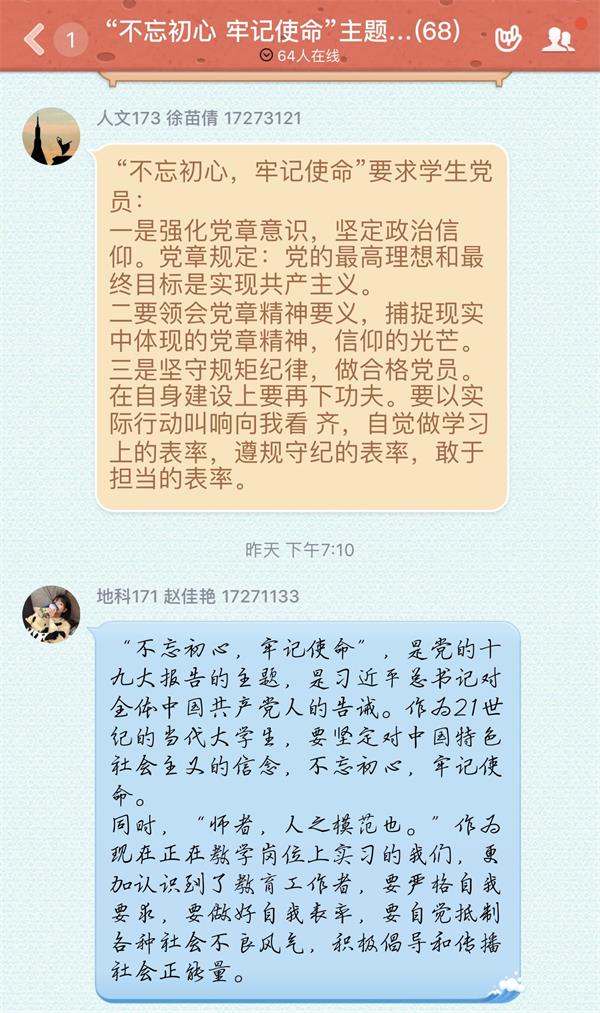Go back to the message list
The width and height of the screenshot is (600, 1013).
tap(36, 39)
